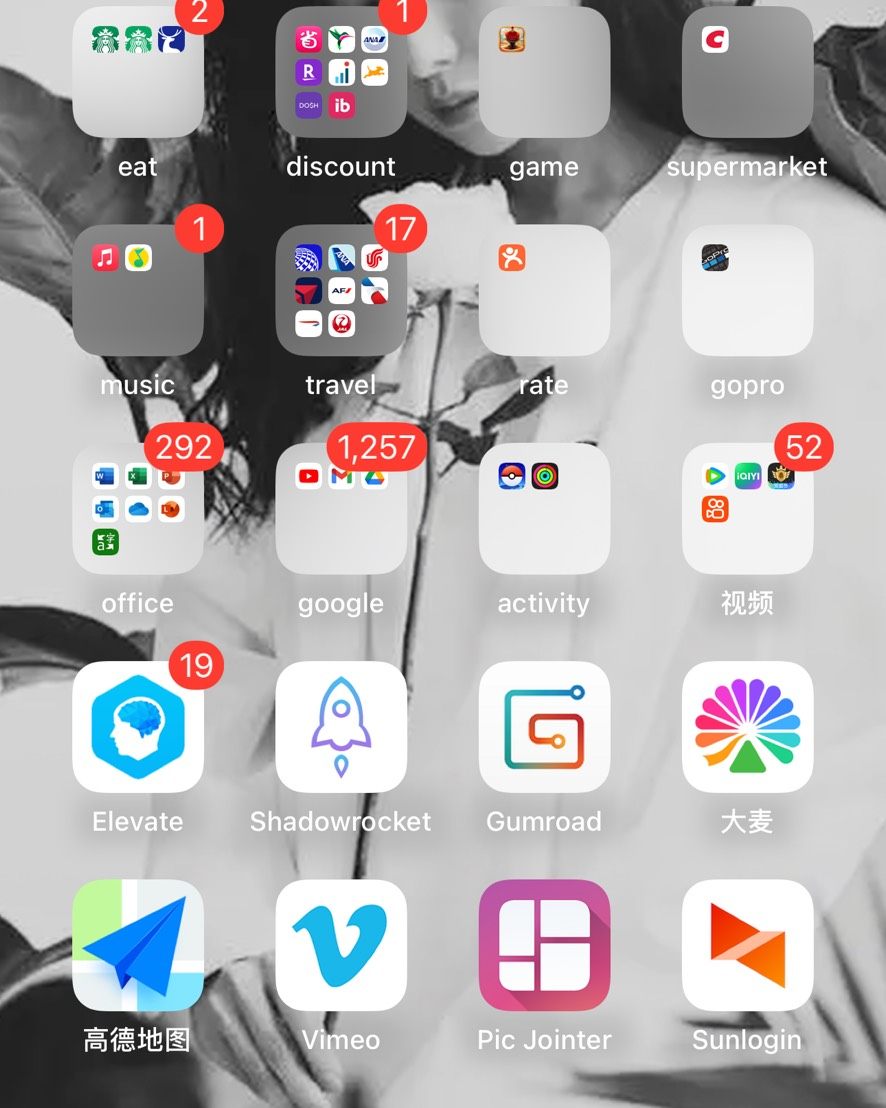Launch 高德地图 maps
Image resolution: width=886 pixels, height=1108 pixels.
[138, 945]
